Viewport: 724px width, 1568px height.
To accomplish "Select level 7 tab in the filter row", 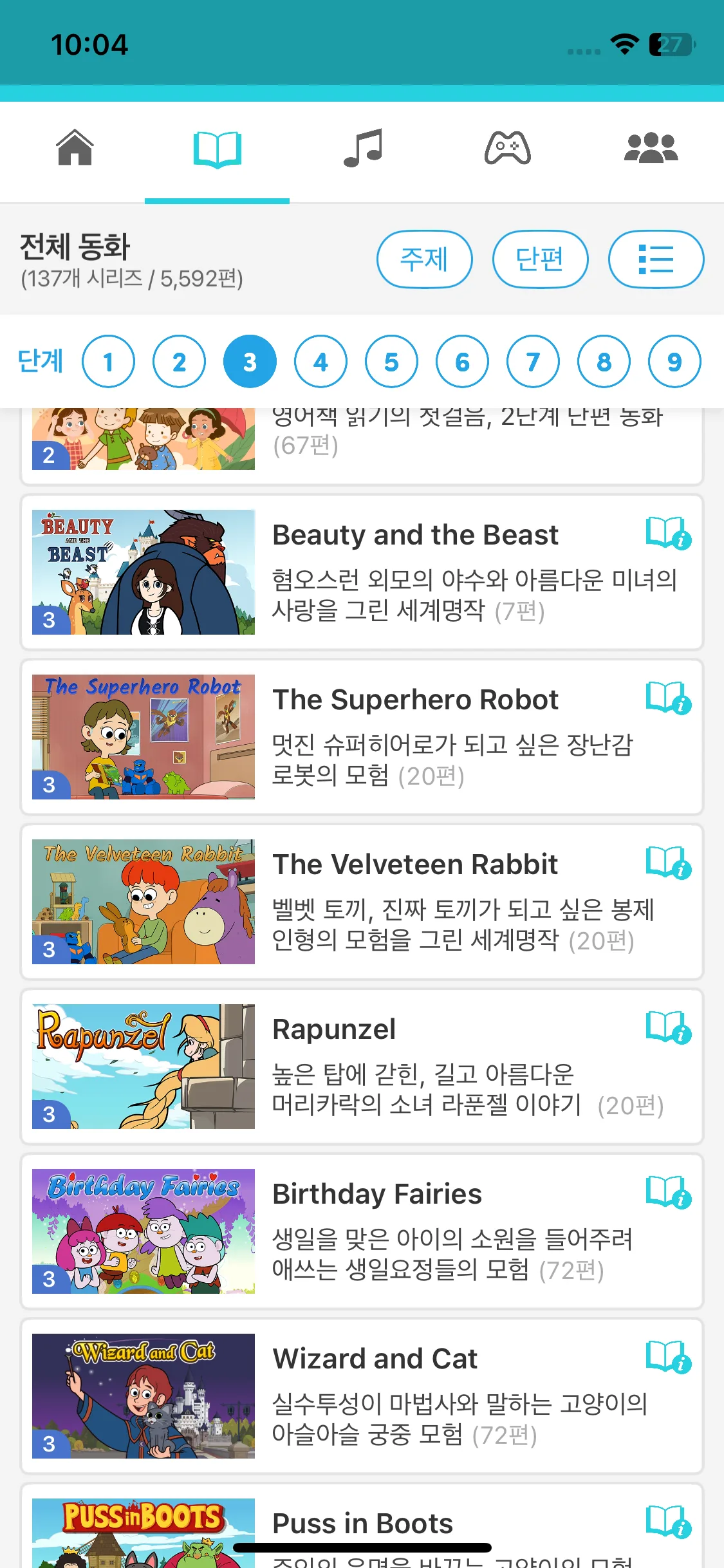I will click(x=533, y=361).
